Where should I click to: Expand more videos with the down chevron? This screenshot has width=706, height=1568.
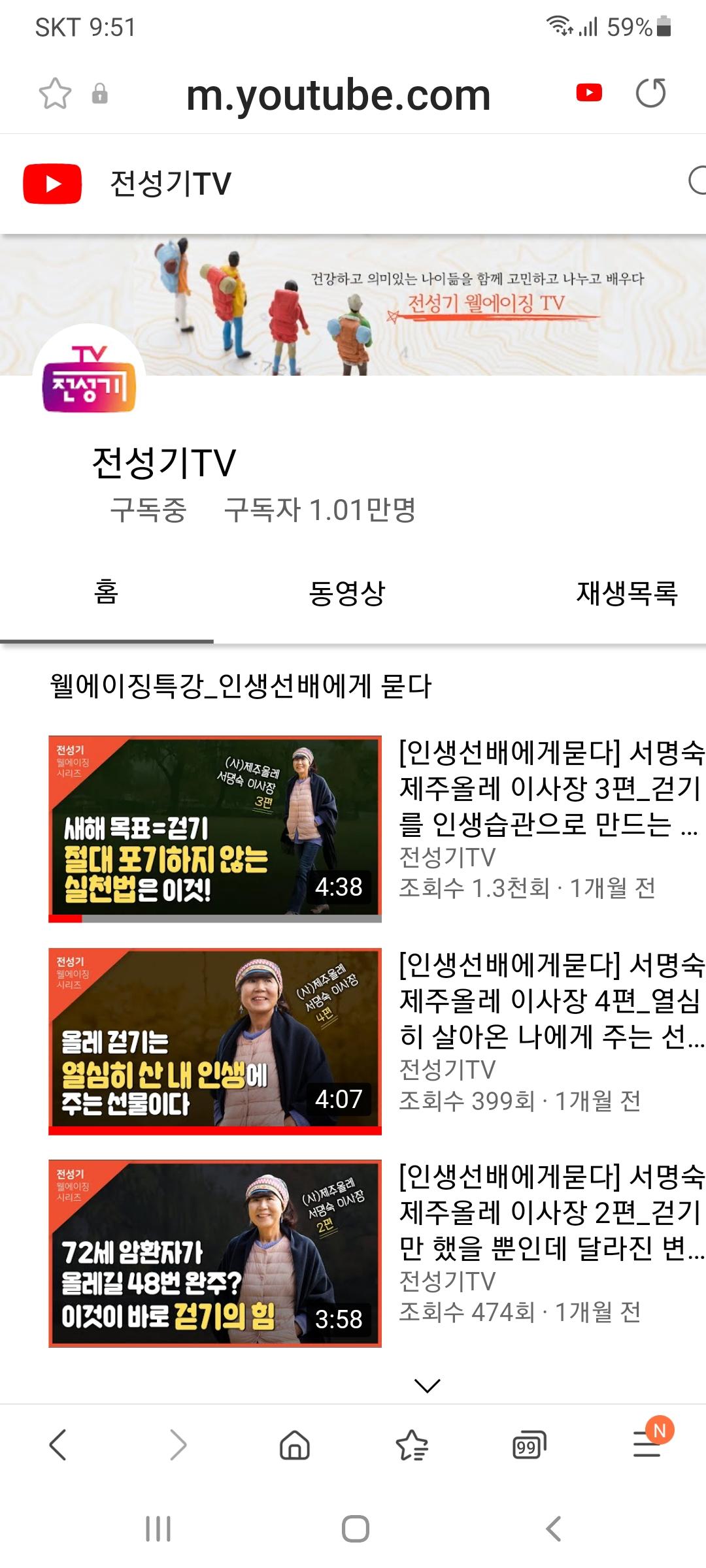pyautogui.click(x=428, y=1385)
